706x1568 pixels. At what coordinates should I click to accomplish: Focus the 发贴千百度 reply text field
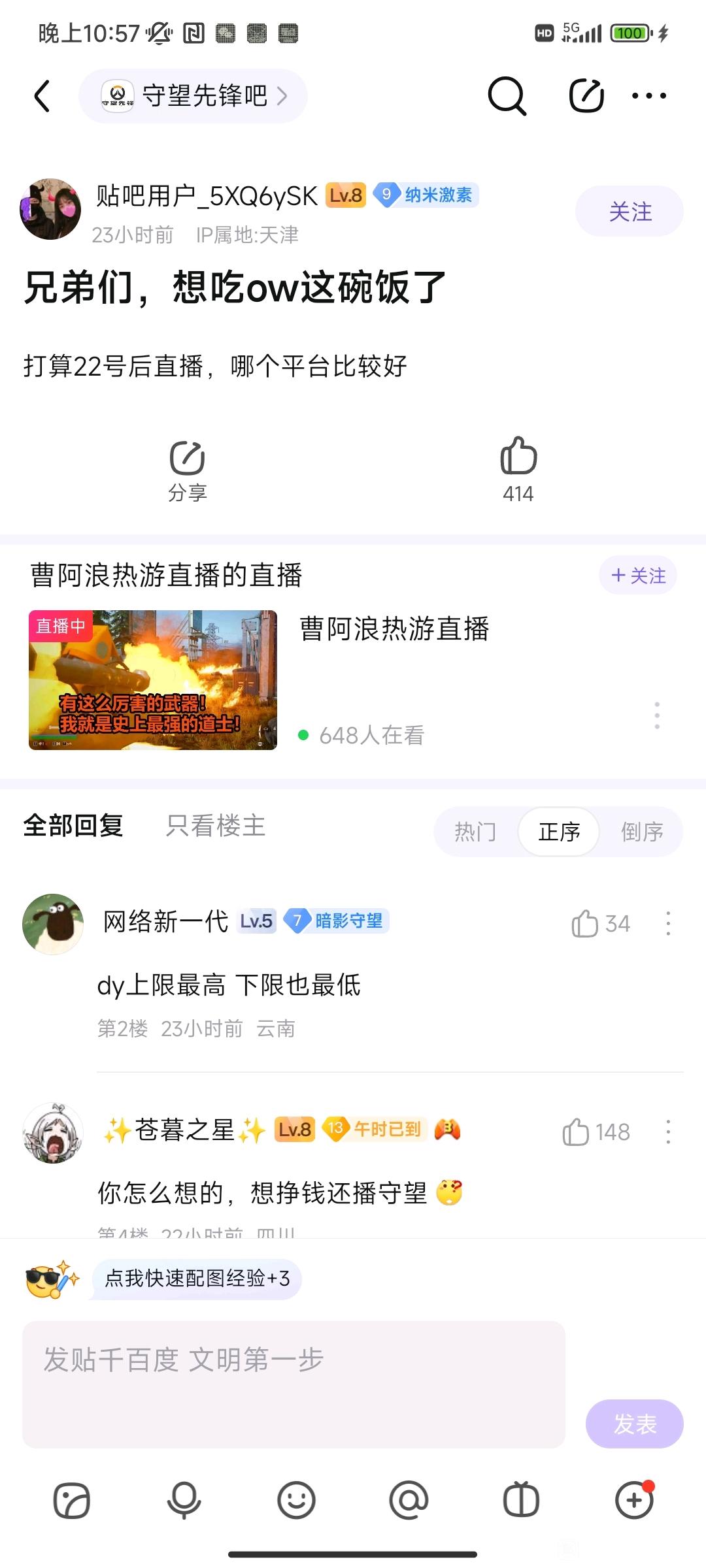coord(294,1384)
